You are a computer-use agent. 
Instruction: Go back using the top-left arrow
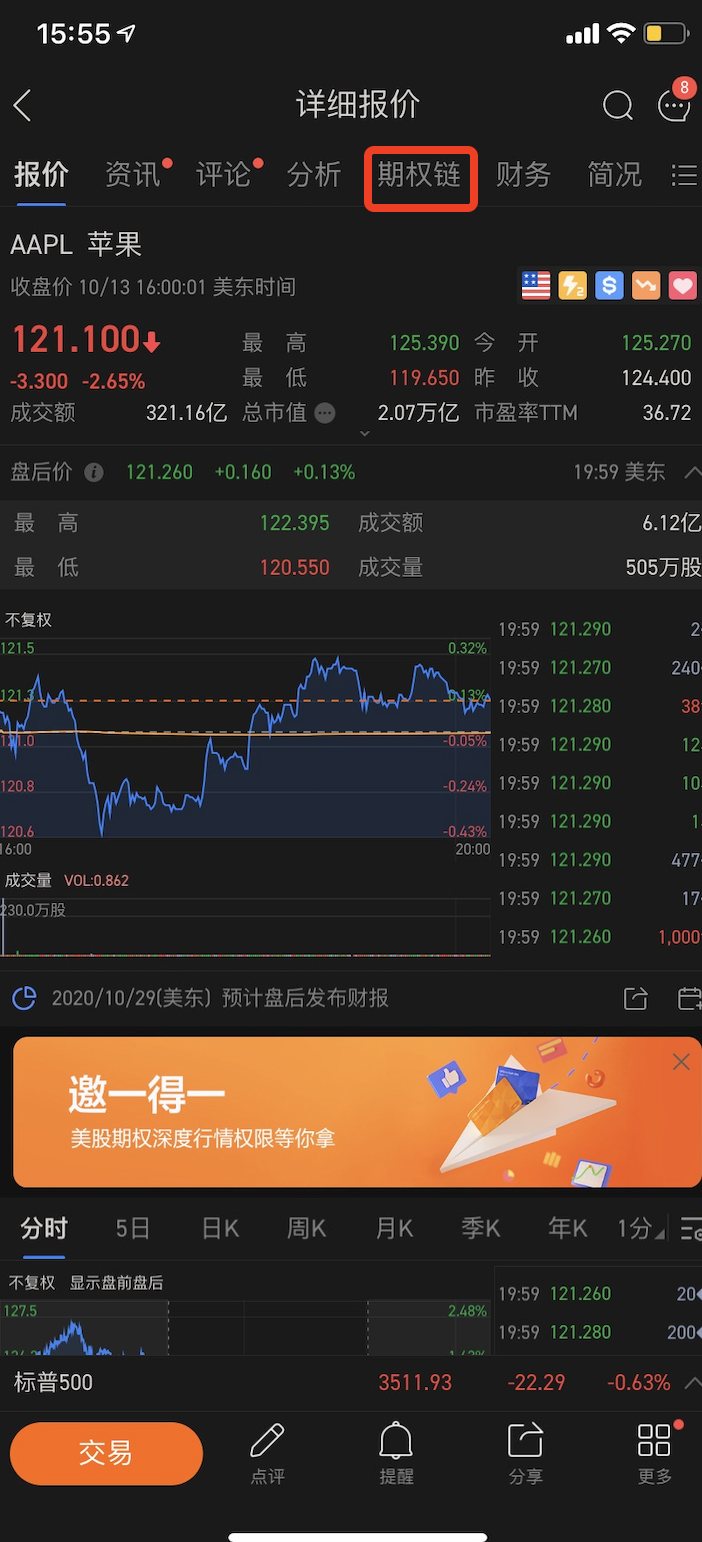tap(23, 105)
